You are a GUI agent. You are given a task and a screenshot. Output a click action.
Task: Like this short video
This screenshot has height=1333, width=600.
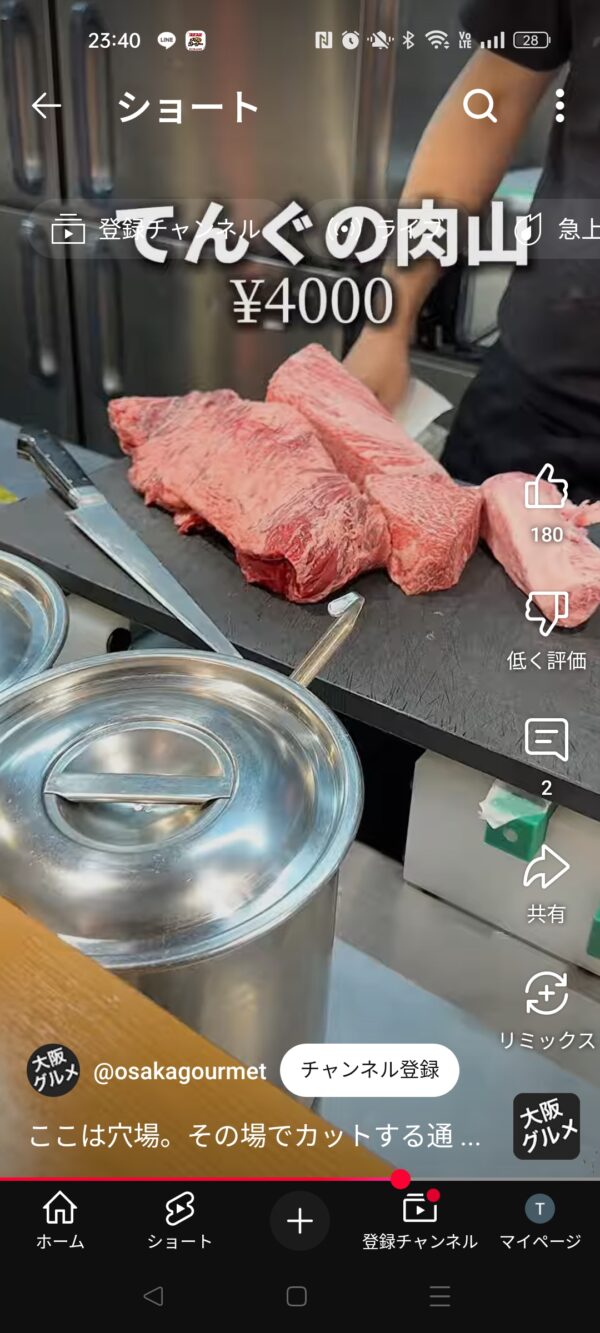coord(546,490)
